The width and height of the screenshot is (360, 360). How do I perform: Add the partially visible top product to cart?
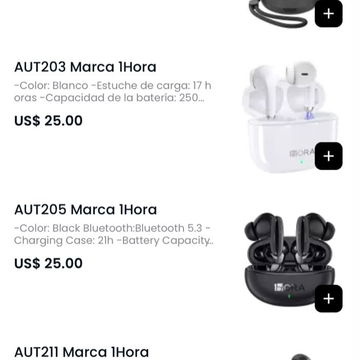(329, 13)
